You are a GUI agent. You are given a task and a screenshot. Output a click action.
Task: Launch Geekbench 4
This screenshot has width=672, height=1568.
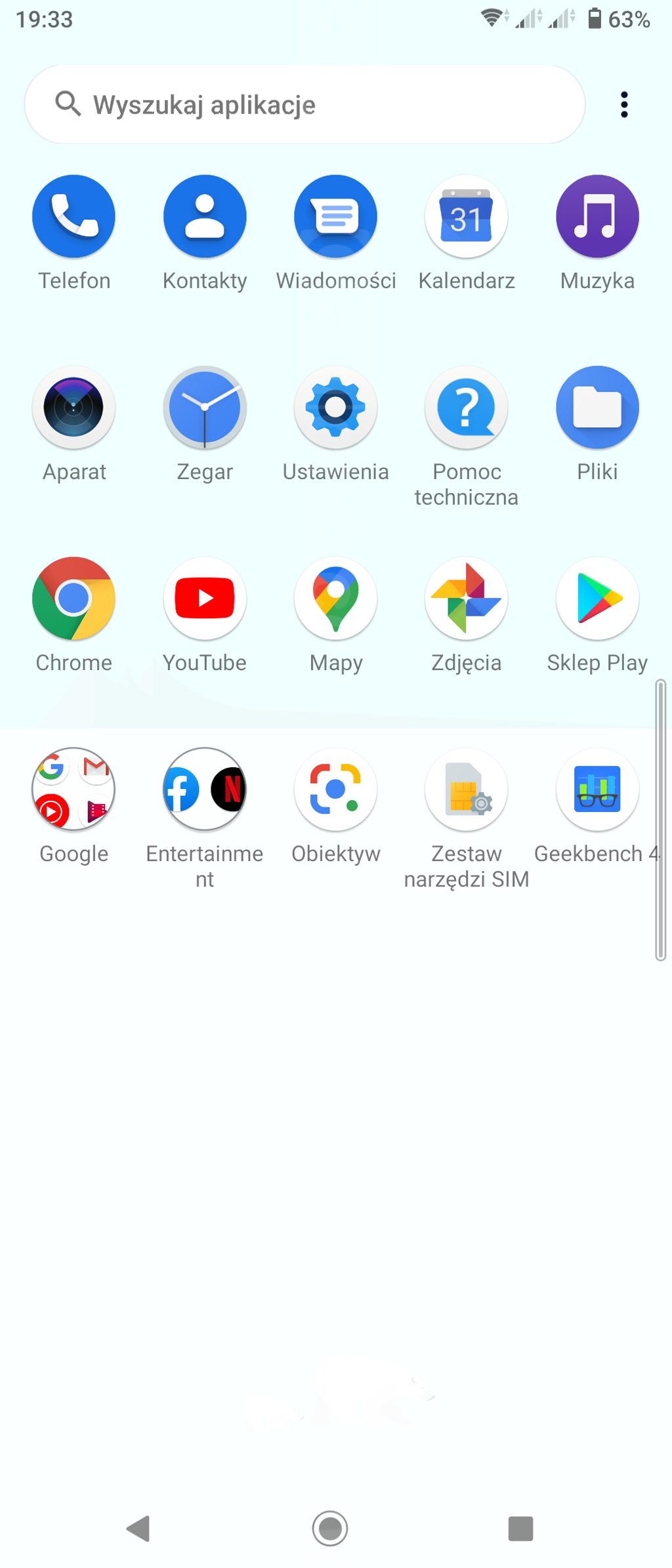[x=597, y=790]
